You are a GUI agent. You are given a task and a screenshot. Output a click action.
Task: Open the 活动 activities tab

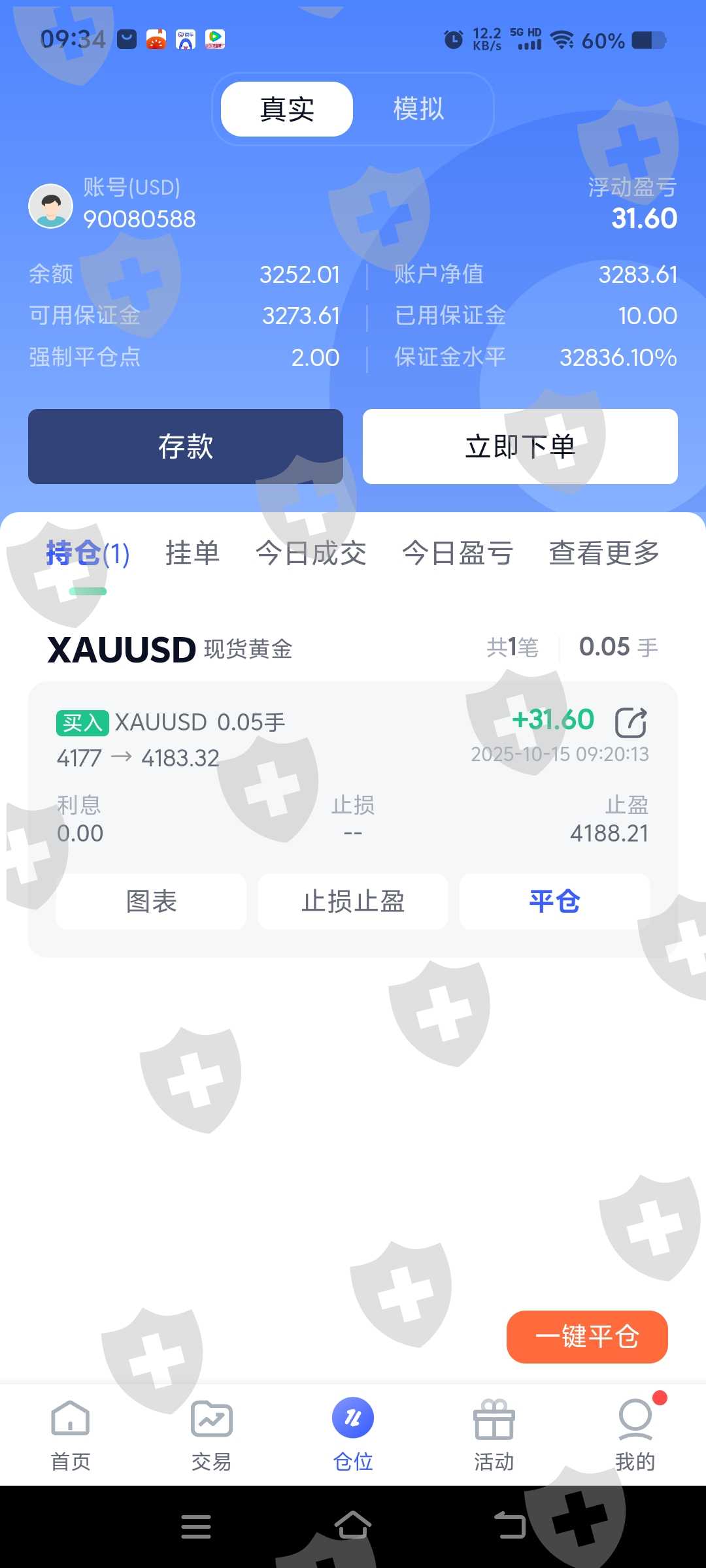tap(494, 1435)
